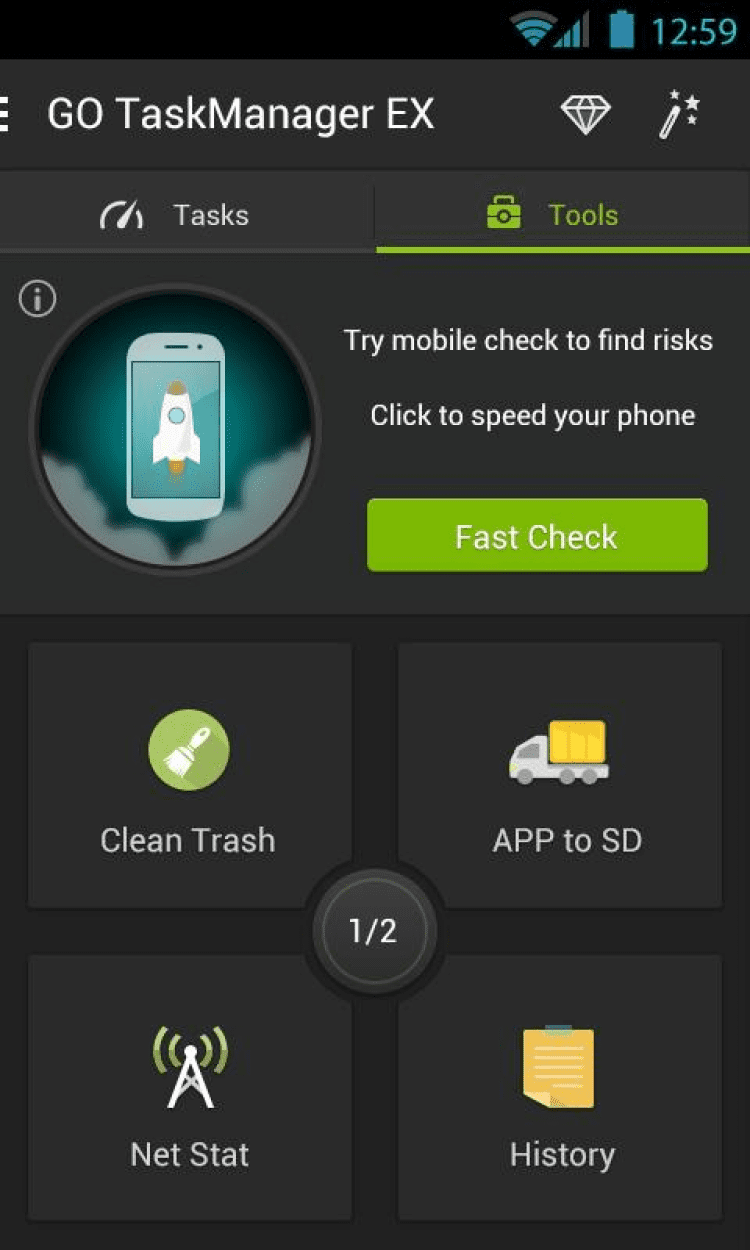Viewport: 750px width, 1250px height.
Task: Open the premium diamond icon
Action: point(585,114)
